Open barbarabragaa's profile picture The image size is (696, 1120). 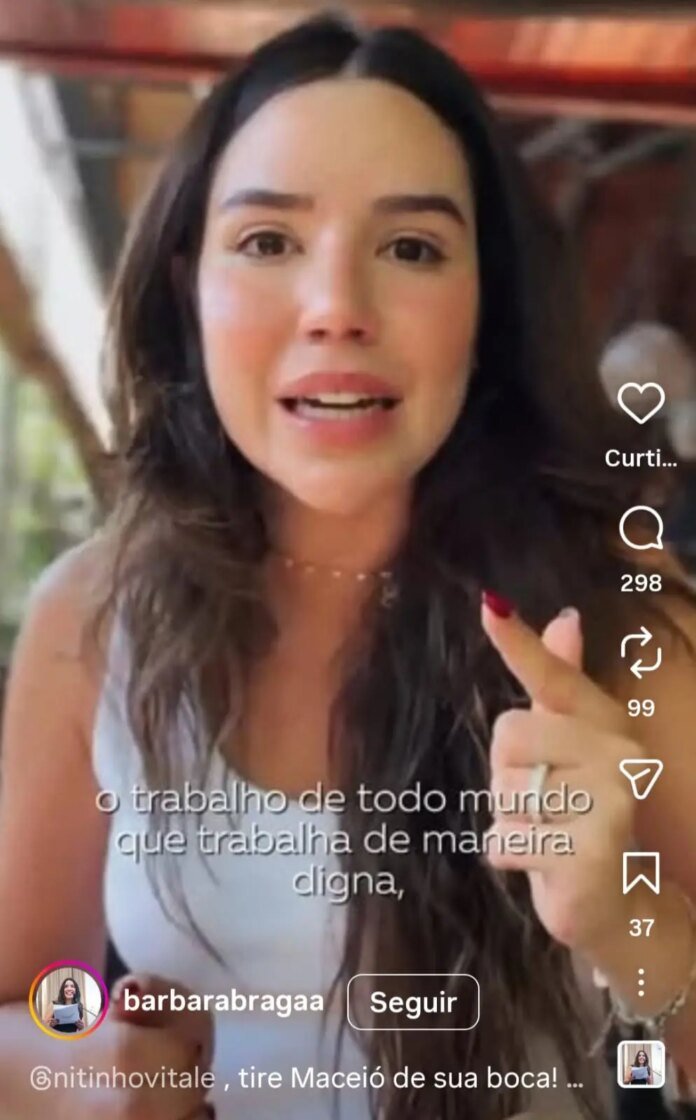[x=69, y=1001]
